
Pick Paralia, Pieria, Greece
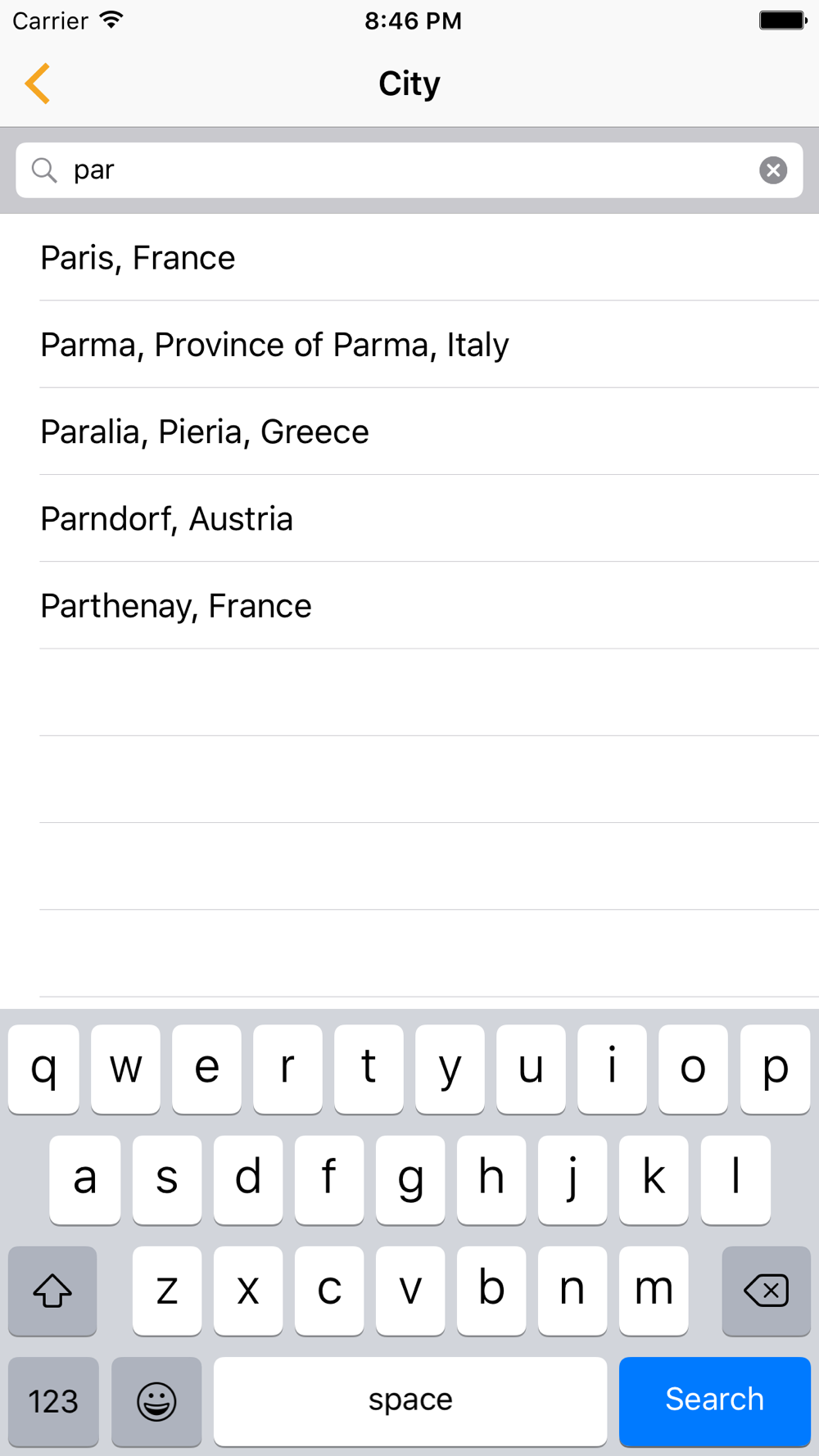409,432
